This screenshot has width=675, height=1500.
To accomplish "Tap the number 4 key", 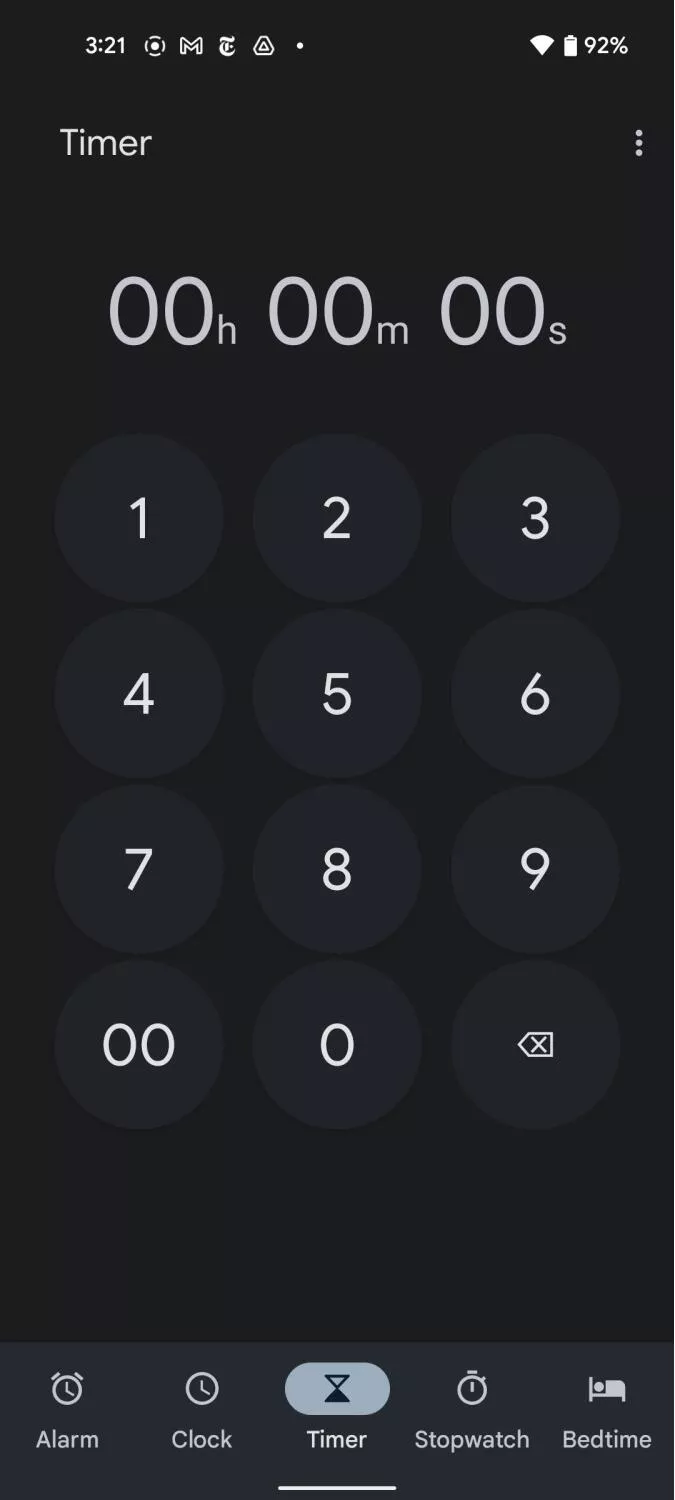I will (139, 694).
